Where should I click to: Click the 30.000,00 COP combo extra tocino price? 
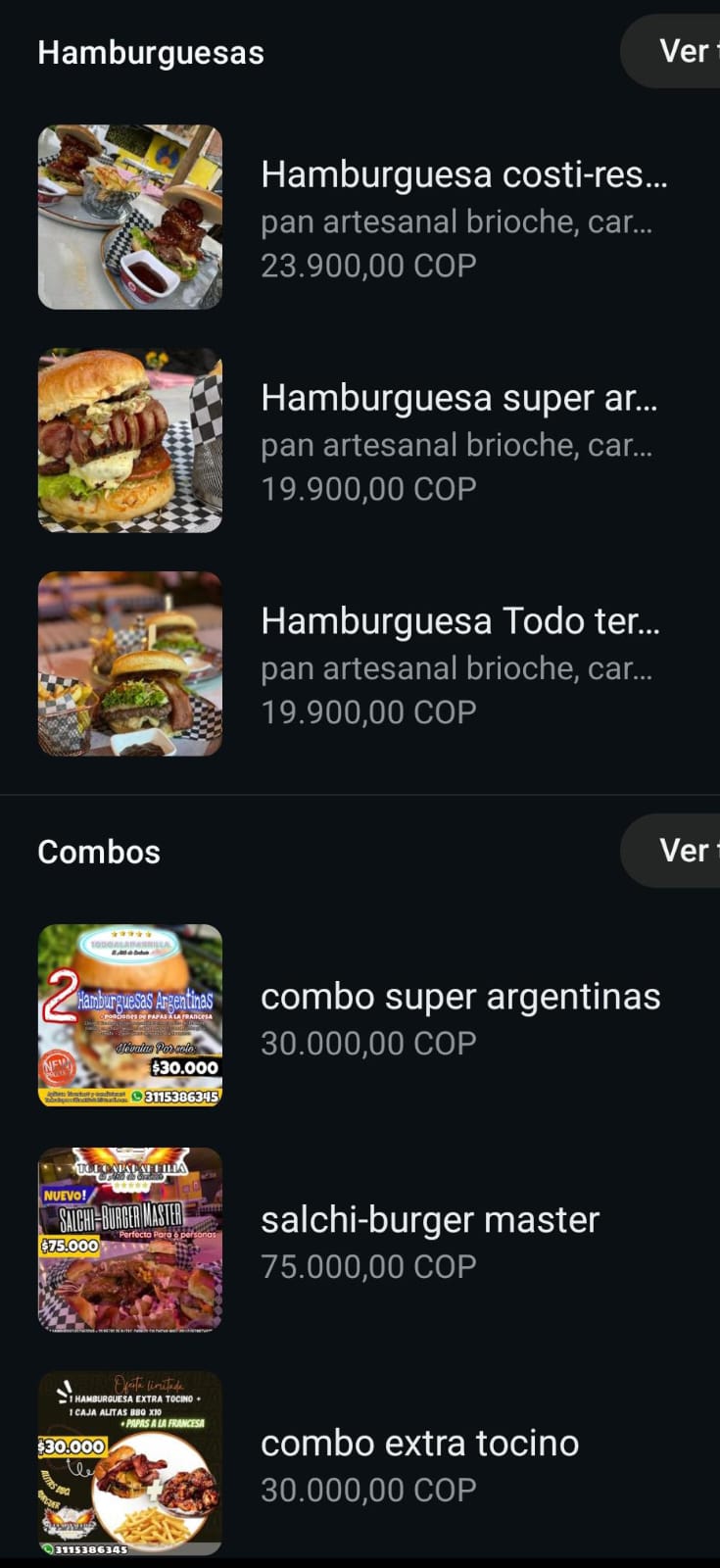(367, 1489)
